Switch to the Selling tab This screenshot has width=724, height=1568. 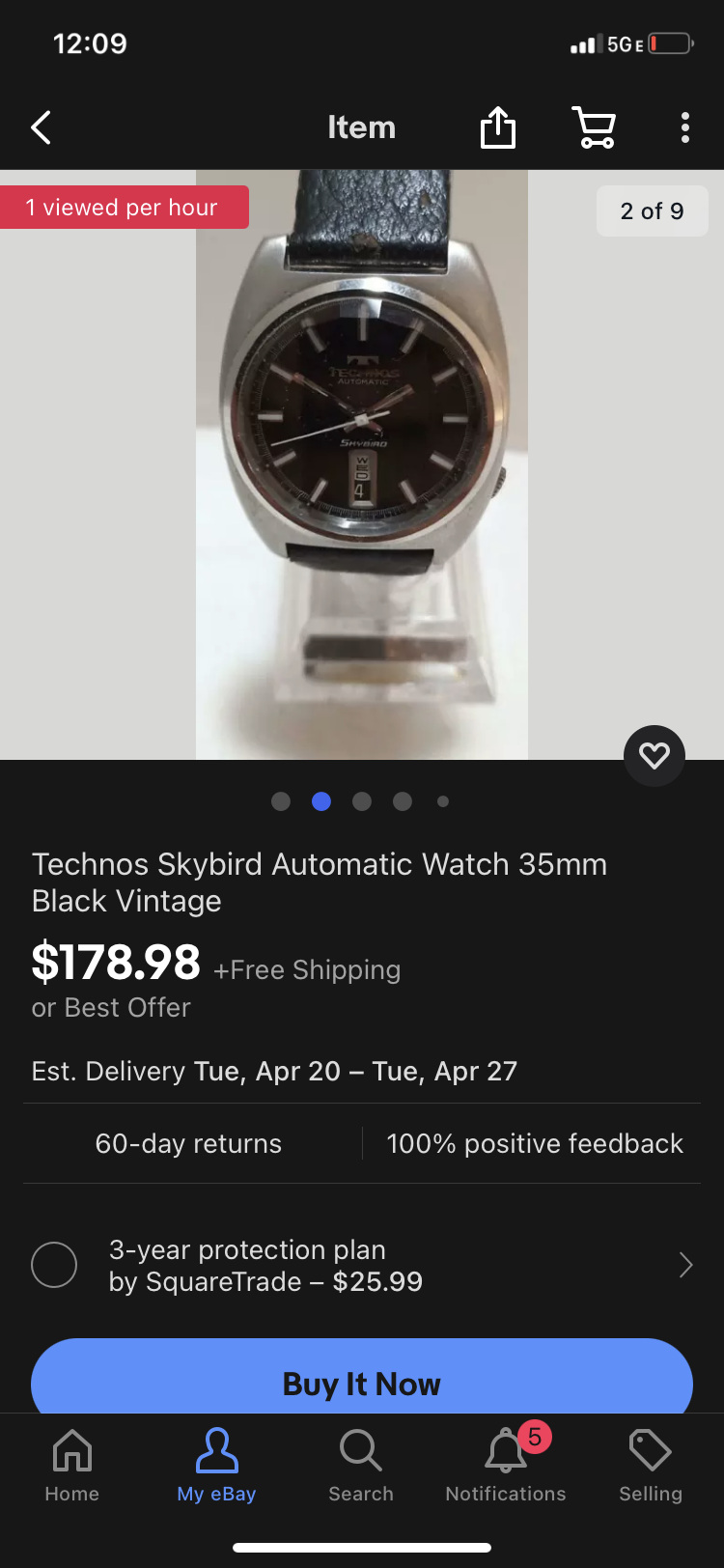coord(651,1466)
